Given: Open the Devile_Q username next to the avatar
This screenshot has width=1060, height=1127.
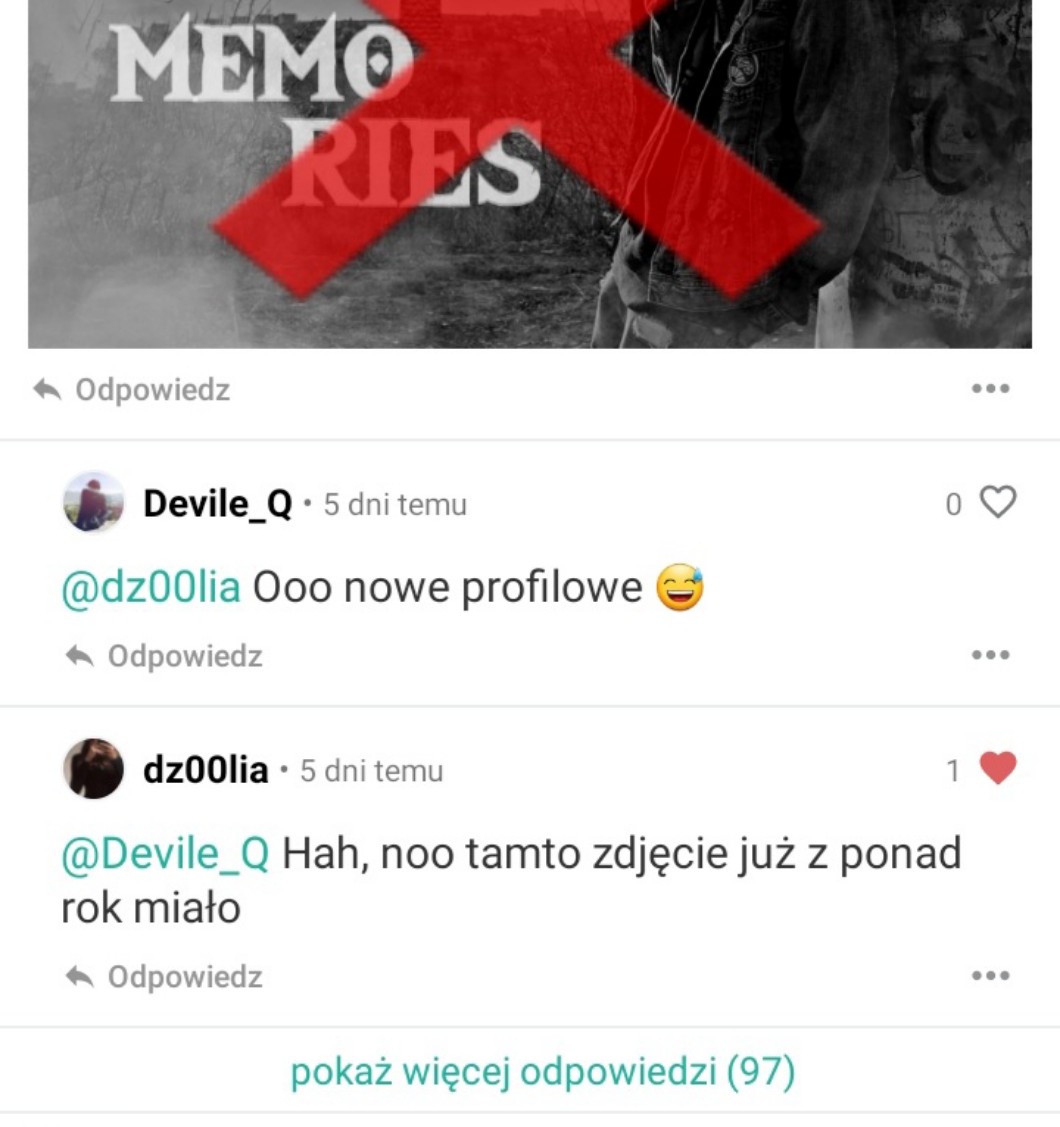Looking at the screenshot, I should tap(218, 503).
